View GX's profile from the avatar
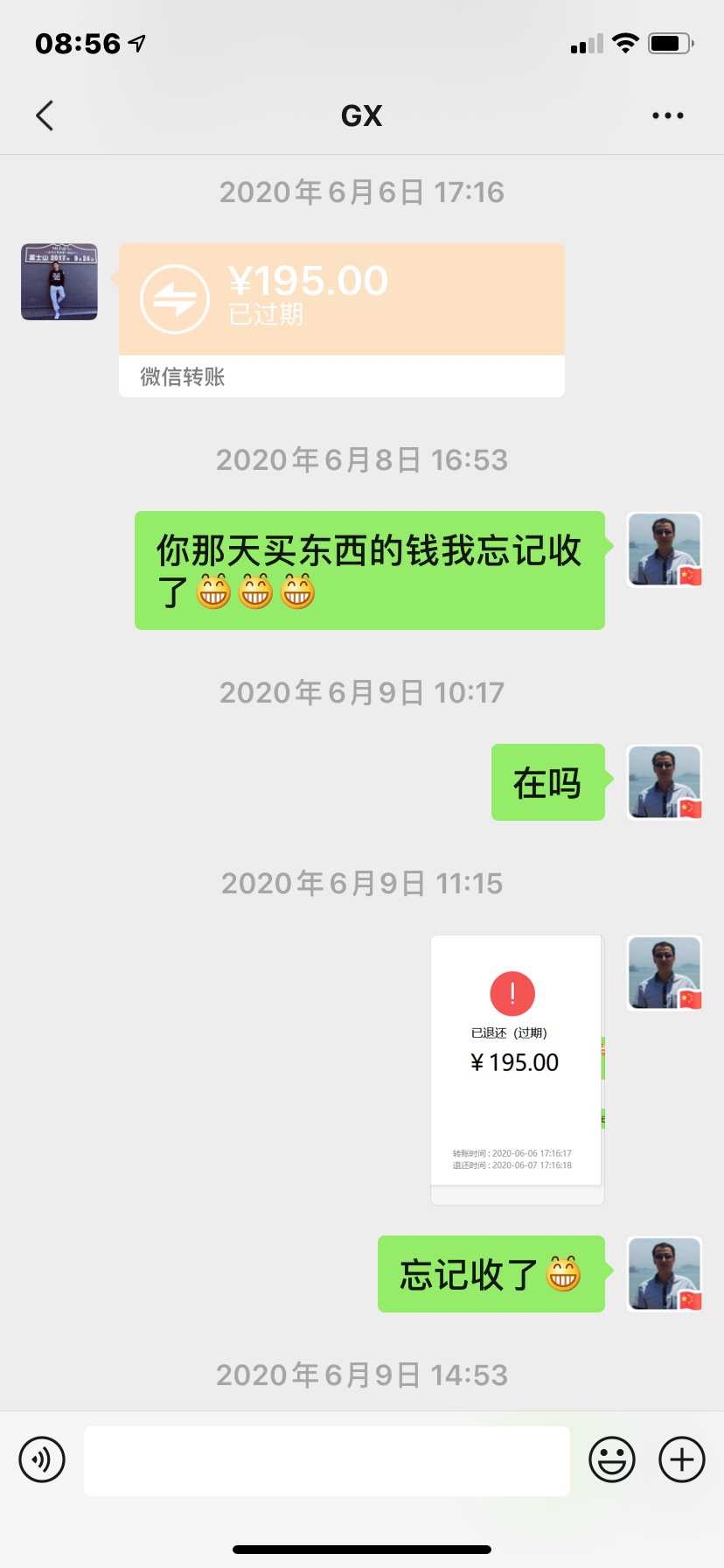 59,282
